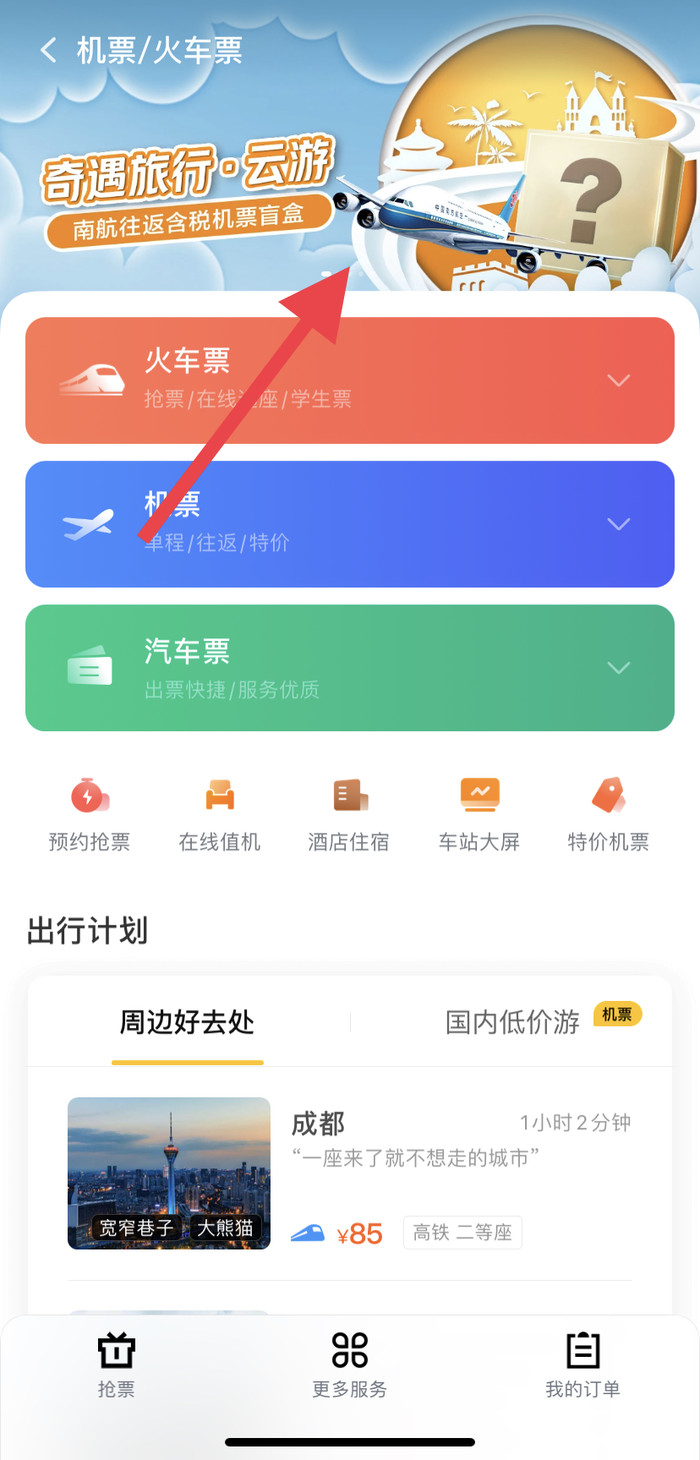Open 酒店住宿 hotel booking
The image size is (700, 1460).
pyautogui.click(x=349, y=814)
